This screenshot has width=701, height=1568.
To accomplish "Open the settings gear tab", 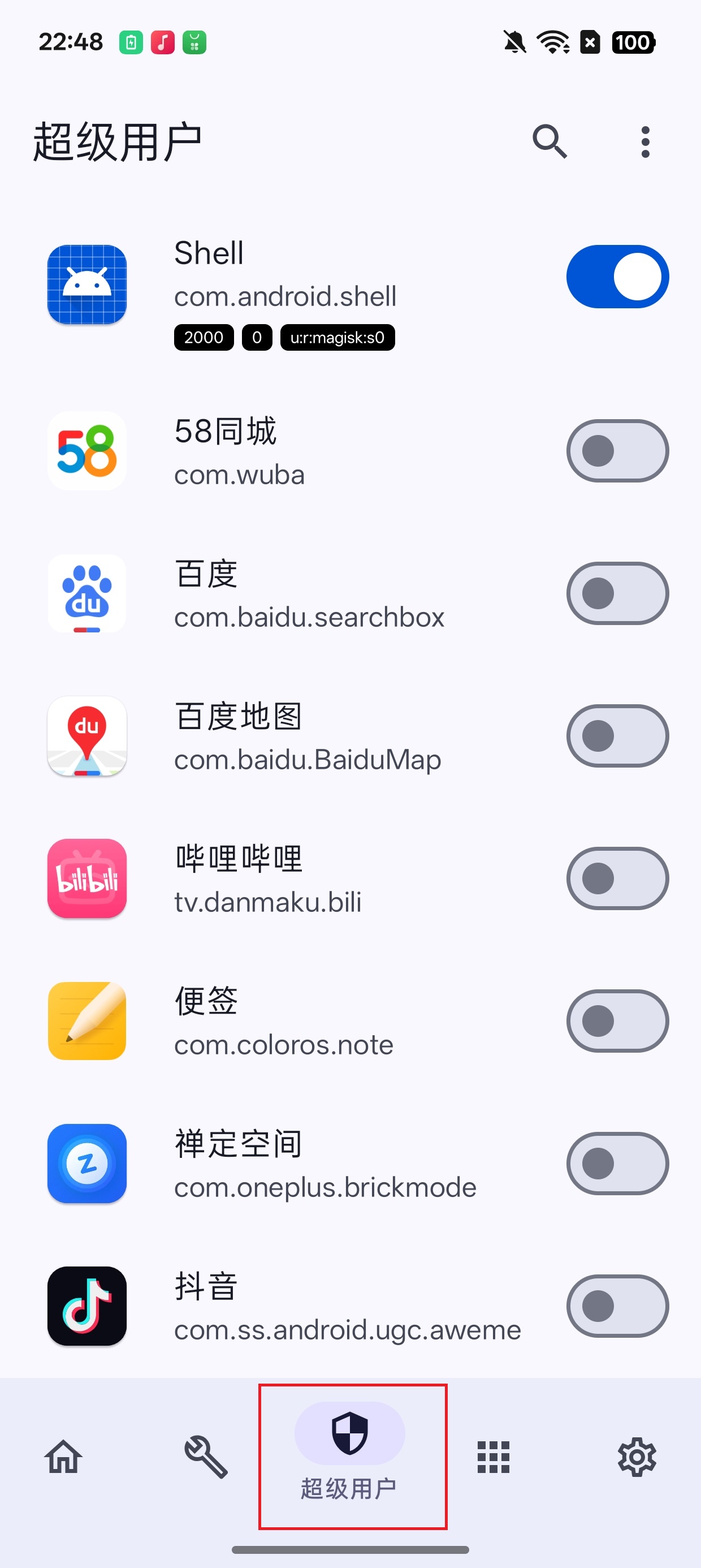I will point(637,1457).
